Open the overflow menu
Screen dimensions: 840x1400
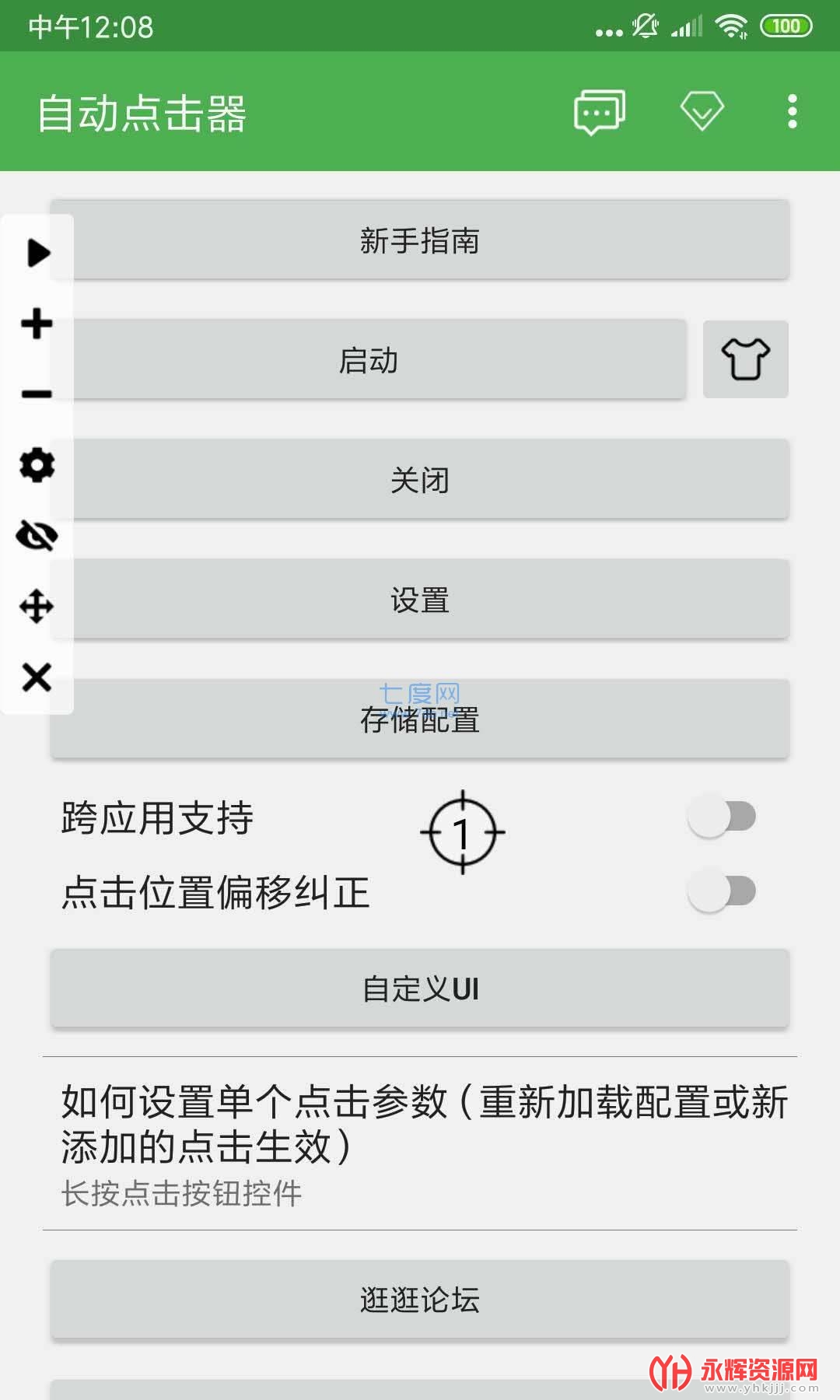click(792, 112)
